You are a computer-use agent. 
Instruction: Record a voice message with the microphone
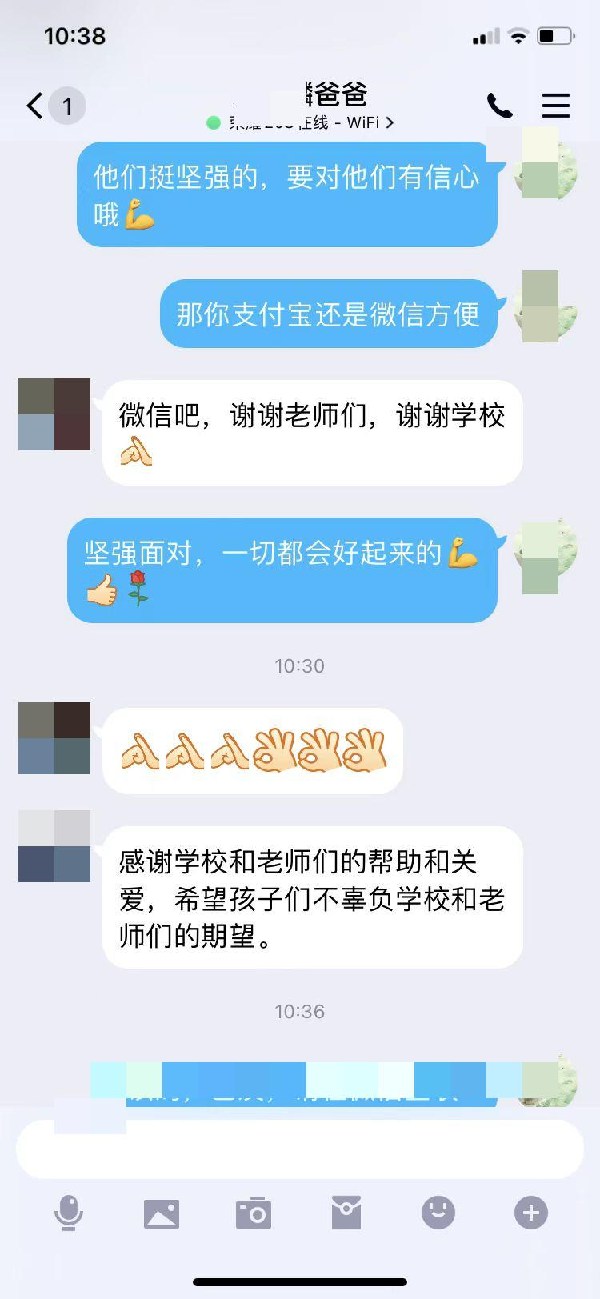68,1213
